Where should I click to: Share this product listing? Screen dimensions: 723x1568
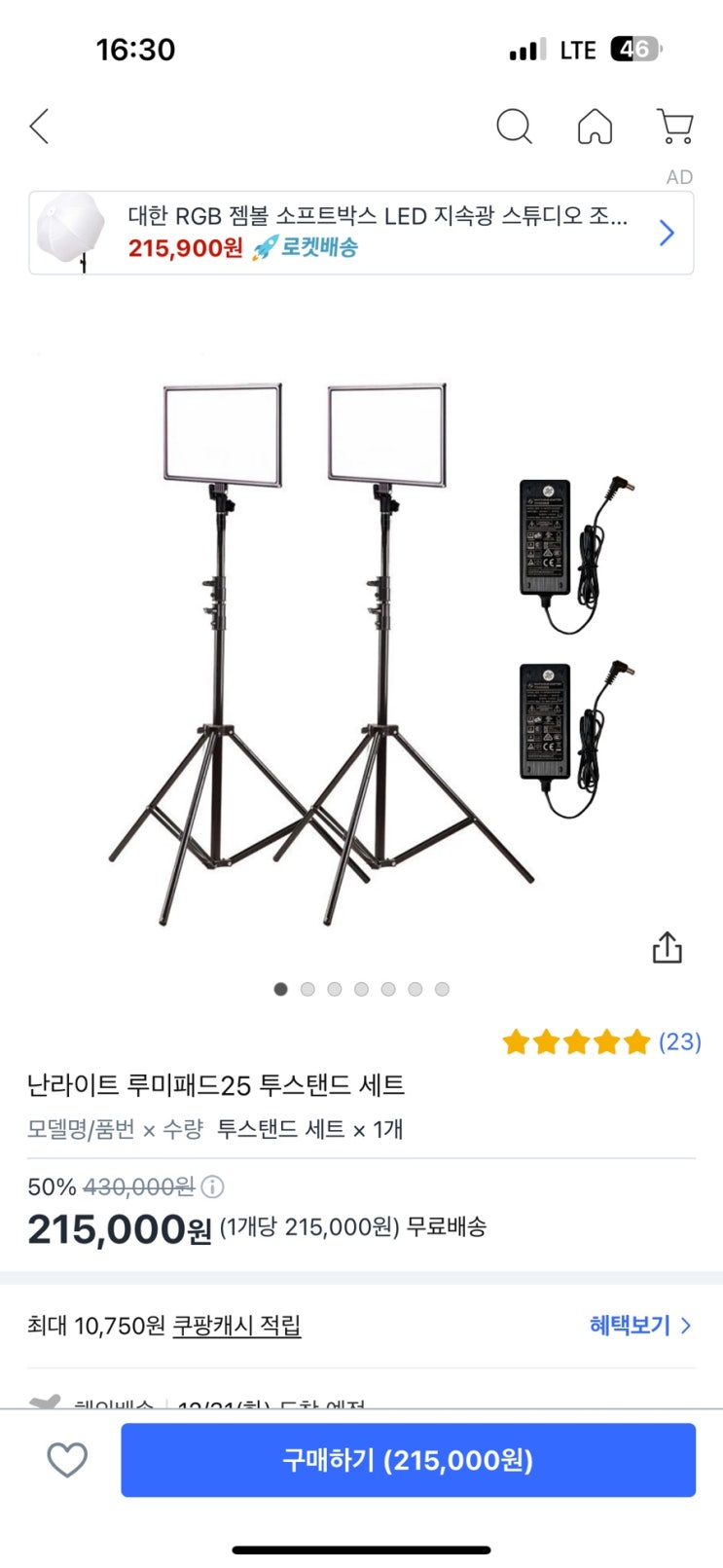coord(667,947)
